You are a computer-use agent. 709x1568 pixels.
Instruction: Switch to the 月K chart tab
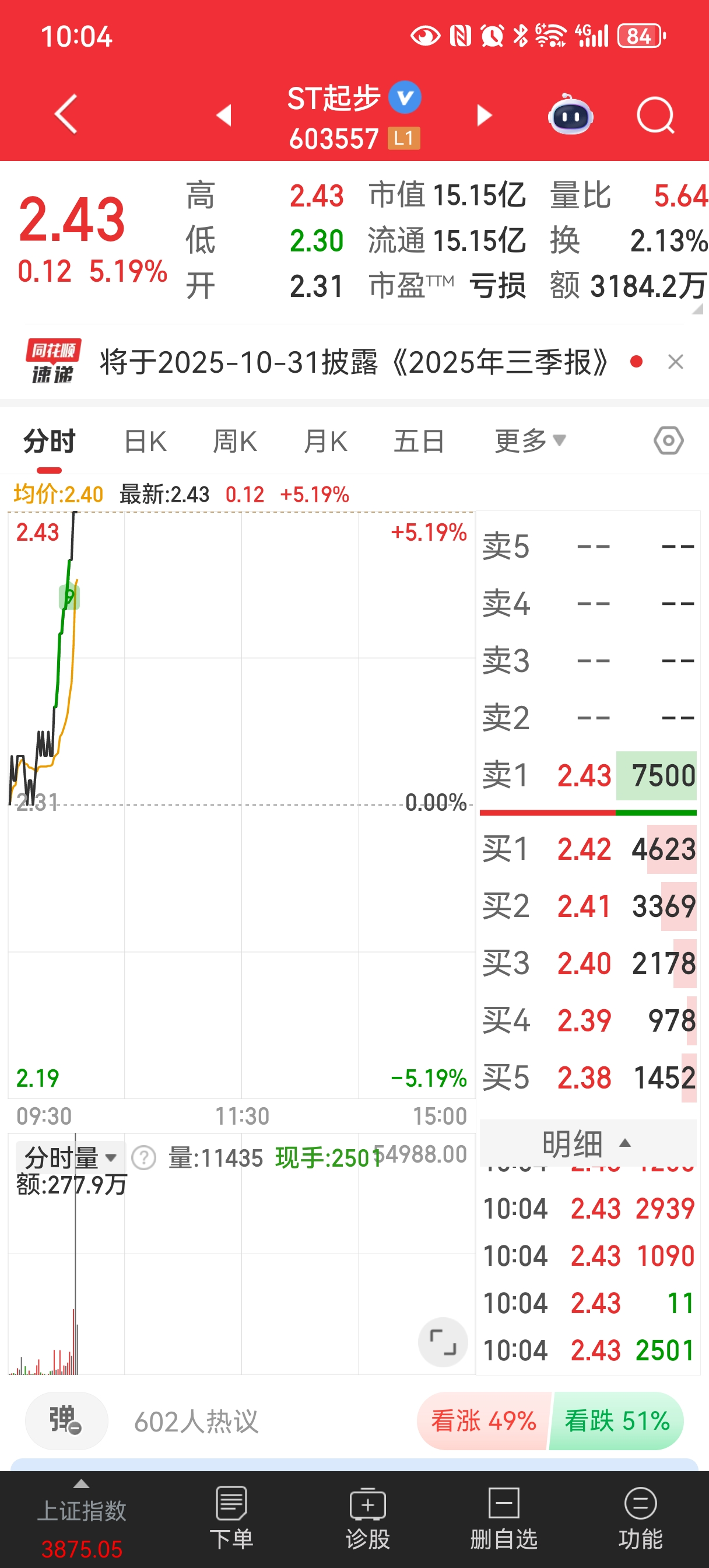325,442
